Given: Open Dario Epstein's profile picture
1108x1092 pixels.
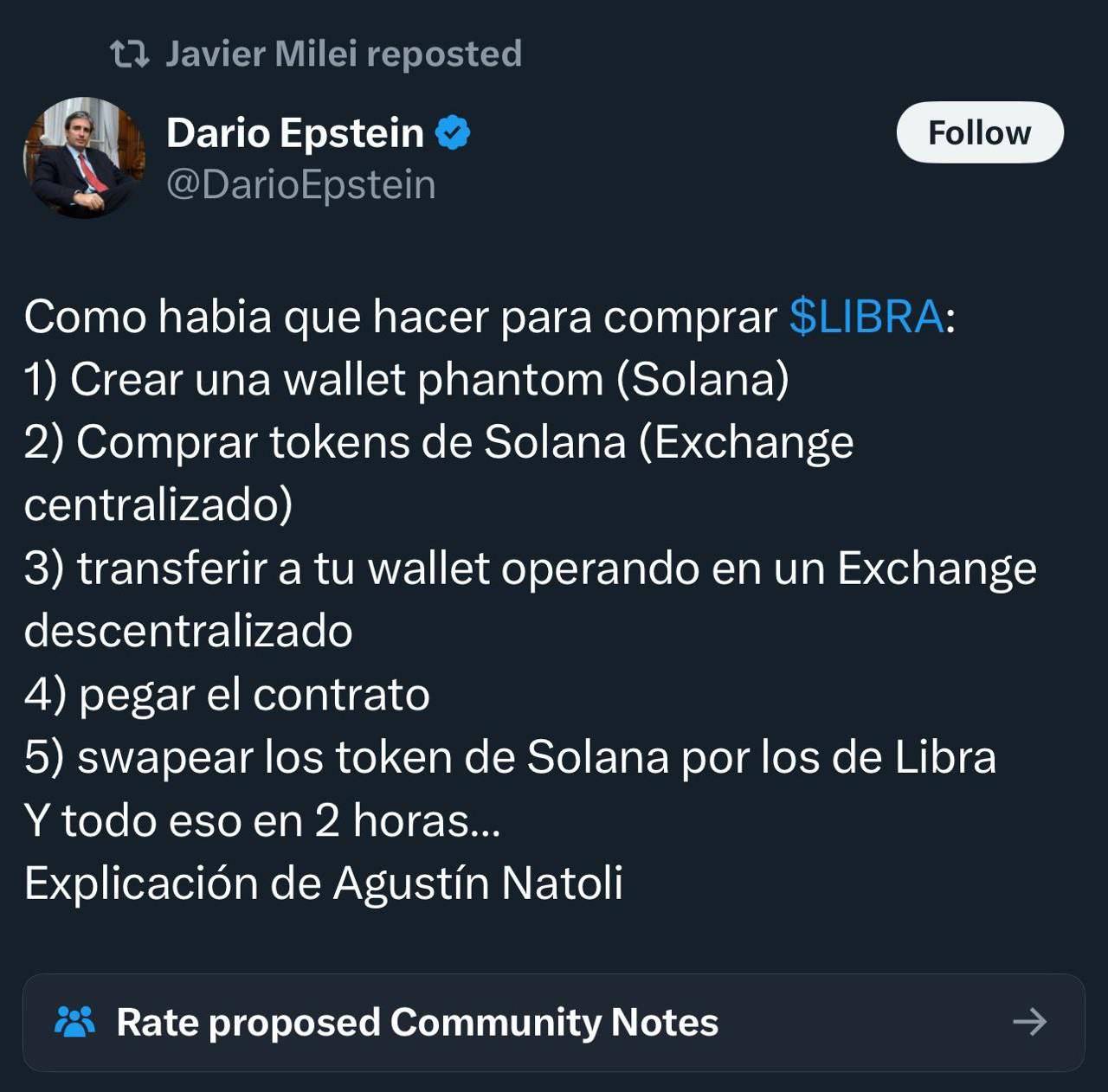Looking at the screenshot, I should [x=84, y=157].
